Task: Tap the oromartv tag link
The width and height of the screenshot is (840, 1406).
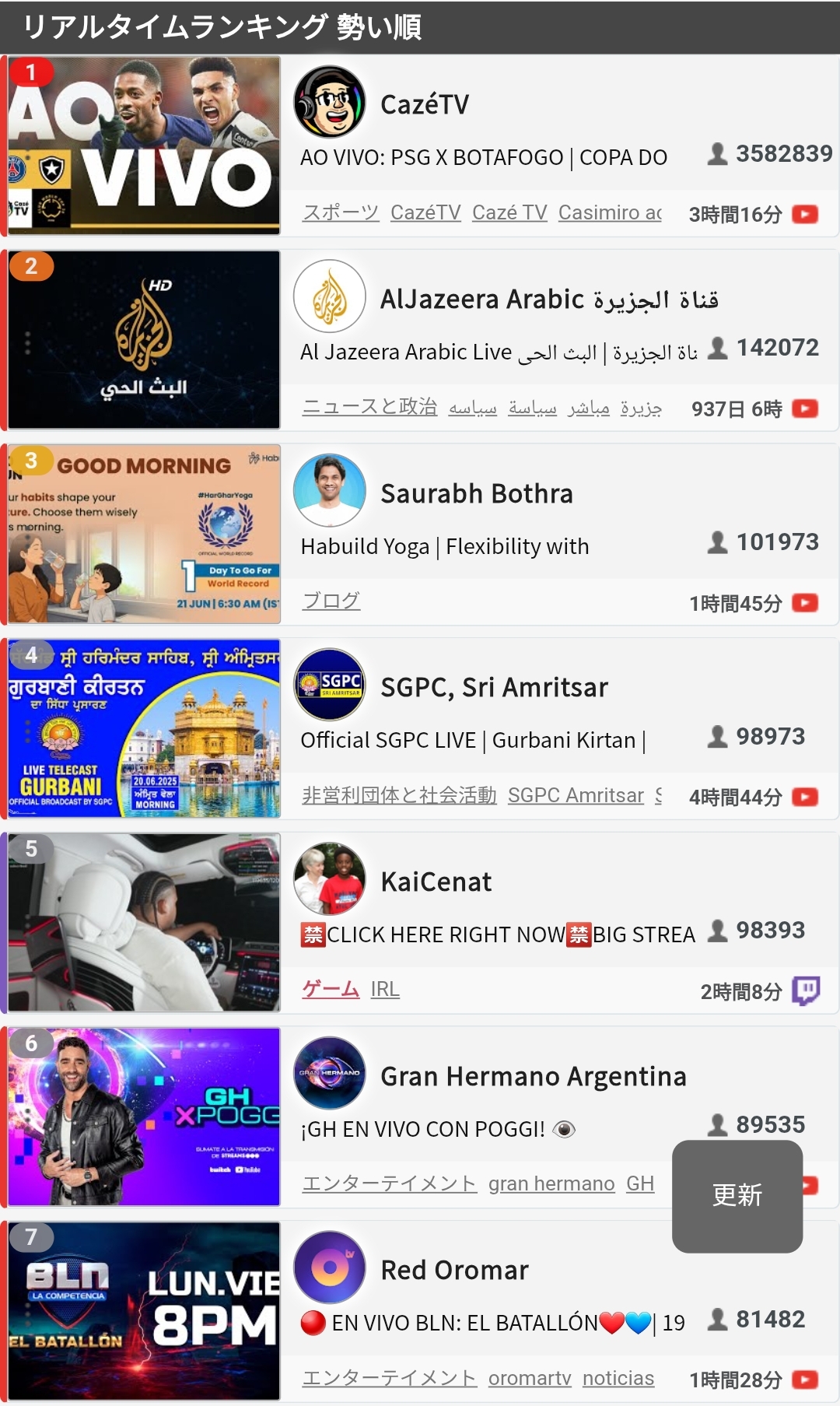Action: click(530, 1378)
